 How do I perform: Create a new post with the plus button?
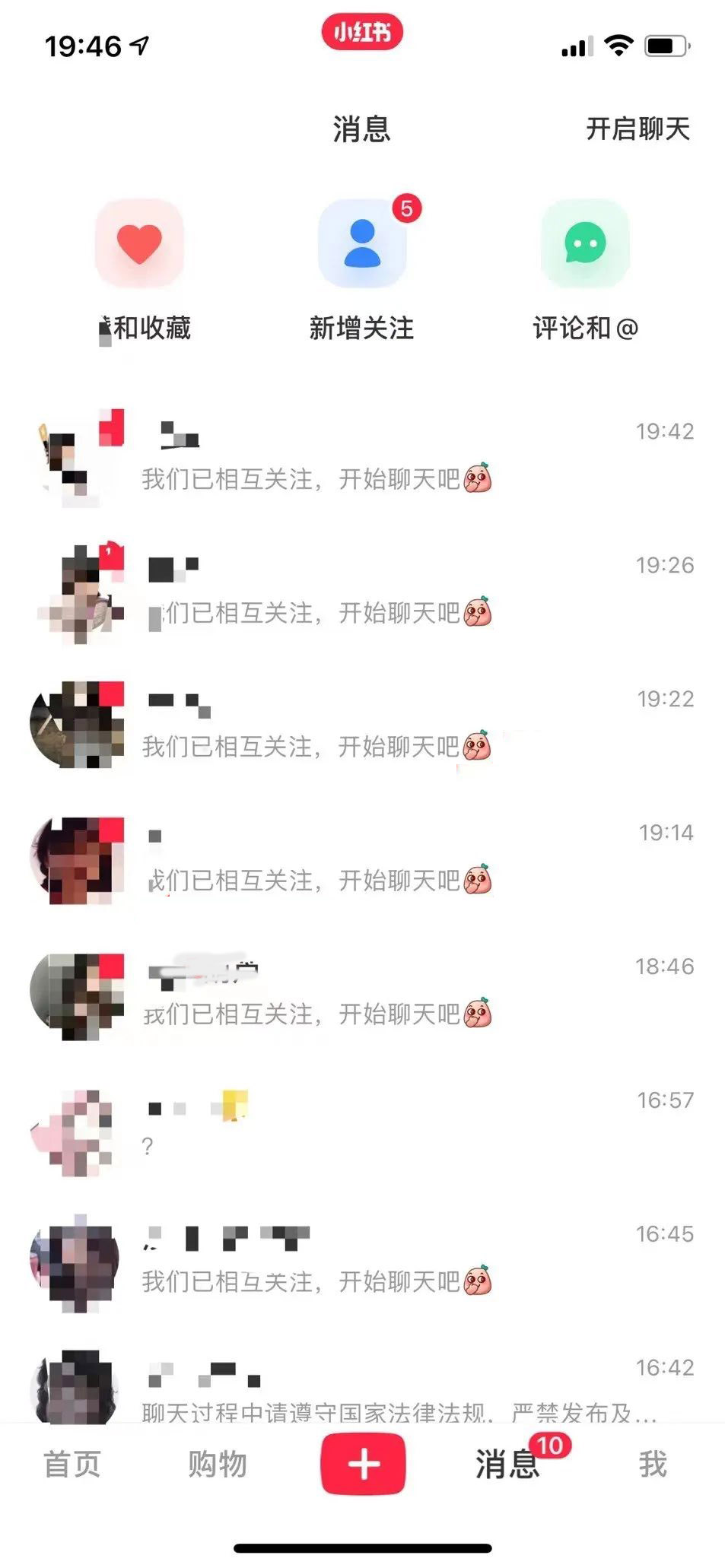point(363,1464)
